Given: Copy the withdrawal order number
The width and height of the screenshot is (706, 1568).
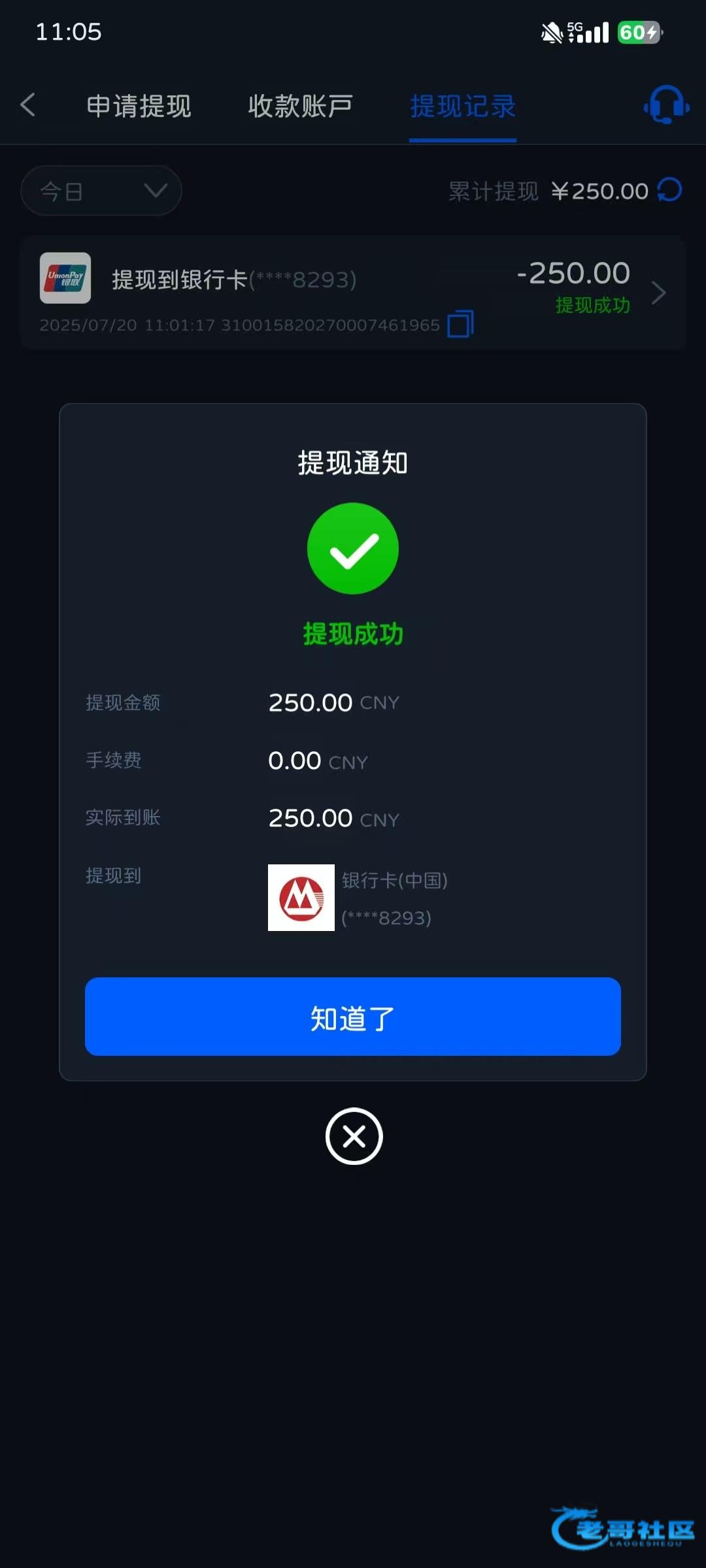Looking at the screenshot, I should (x=460, y=324).
